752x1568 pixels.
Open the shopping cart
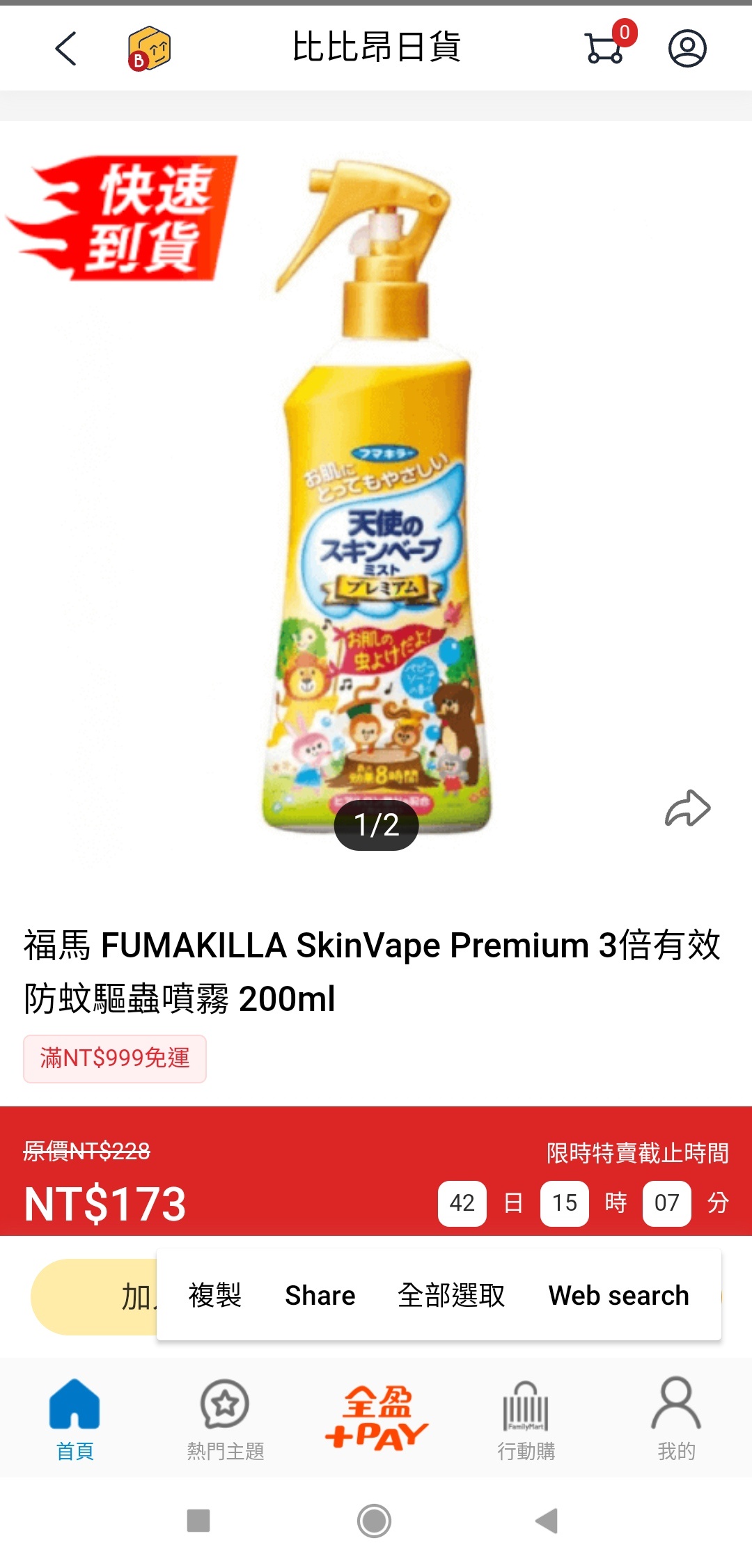tap(604, 47)
